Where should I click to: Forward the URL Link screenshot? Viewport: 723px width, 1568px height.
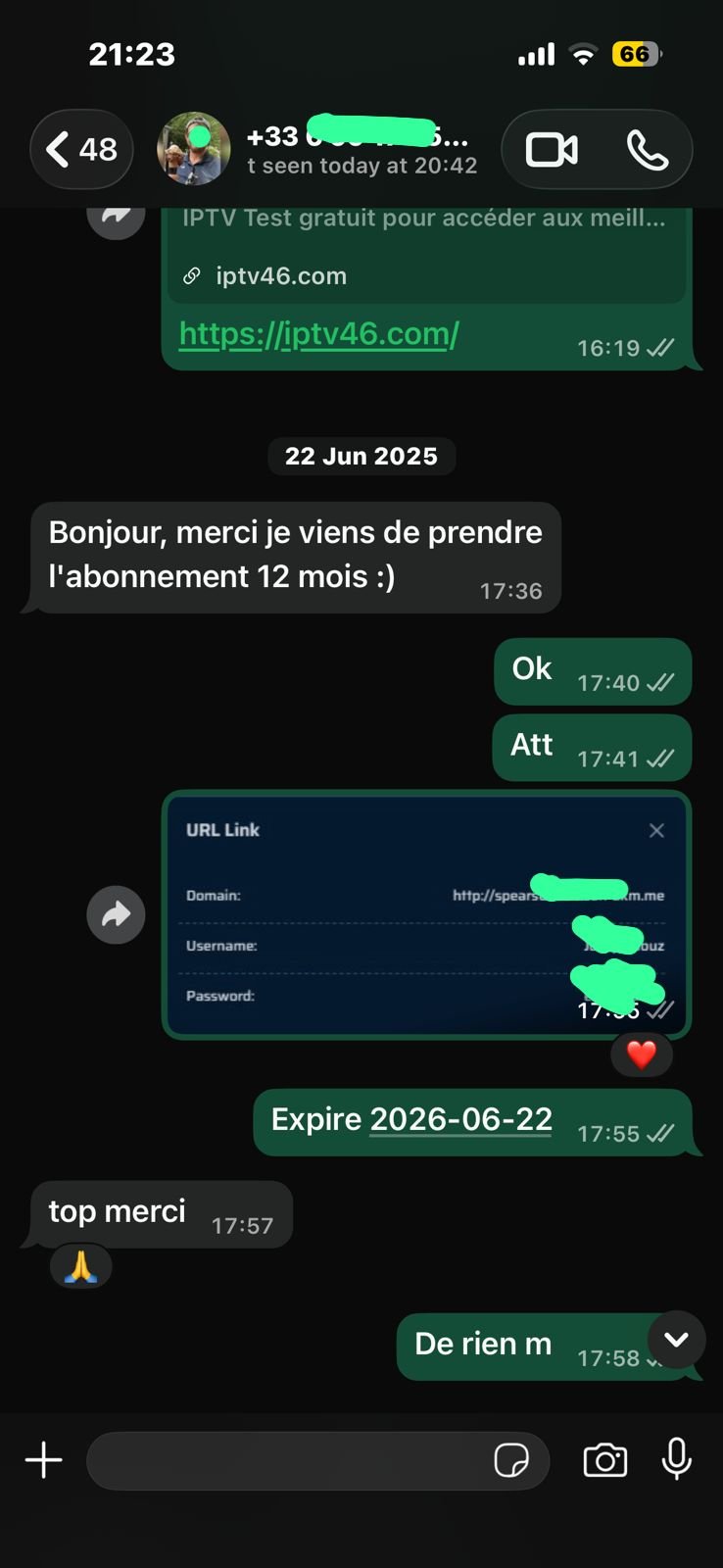116,914
